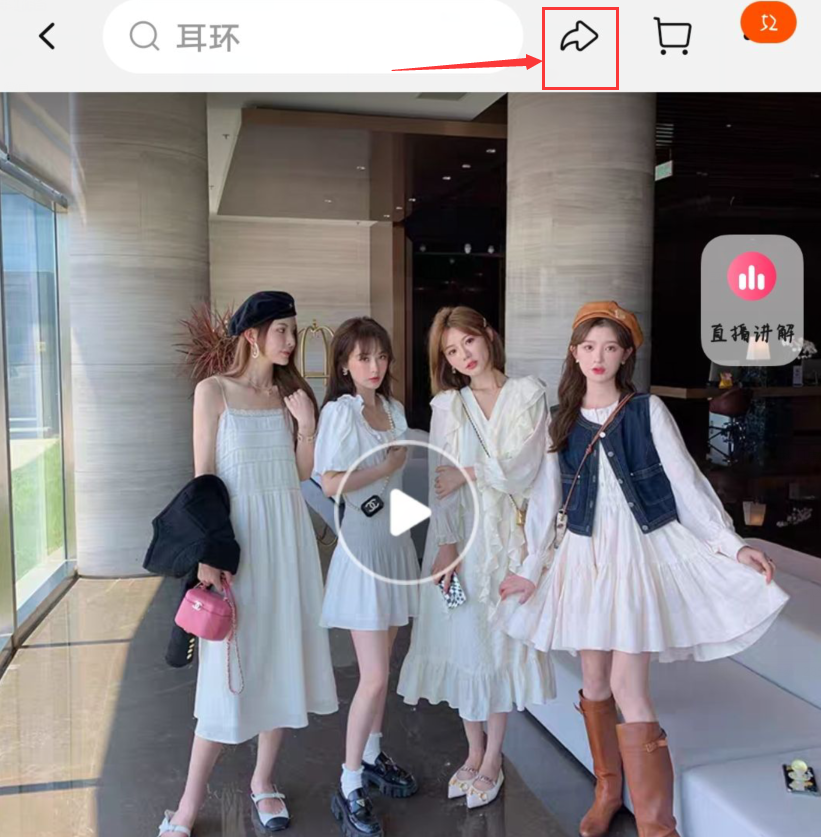Open the 直播讲解 live explanation
The image size is (821, 837).
click(751, 298)
